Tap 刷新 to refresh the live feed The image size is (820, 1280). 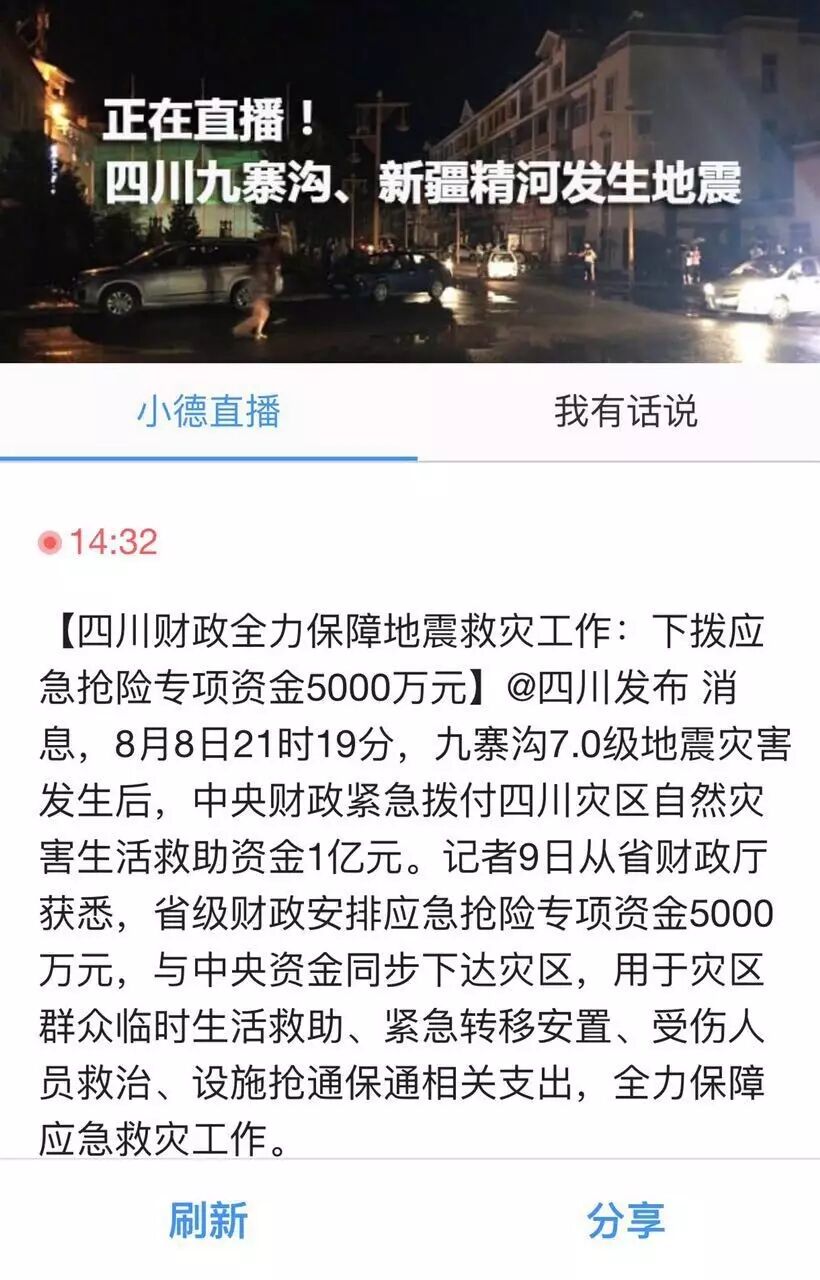208,1220
